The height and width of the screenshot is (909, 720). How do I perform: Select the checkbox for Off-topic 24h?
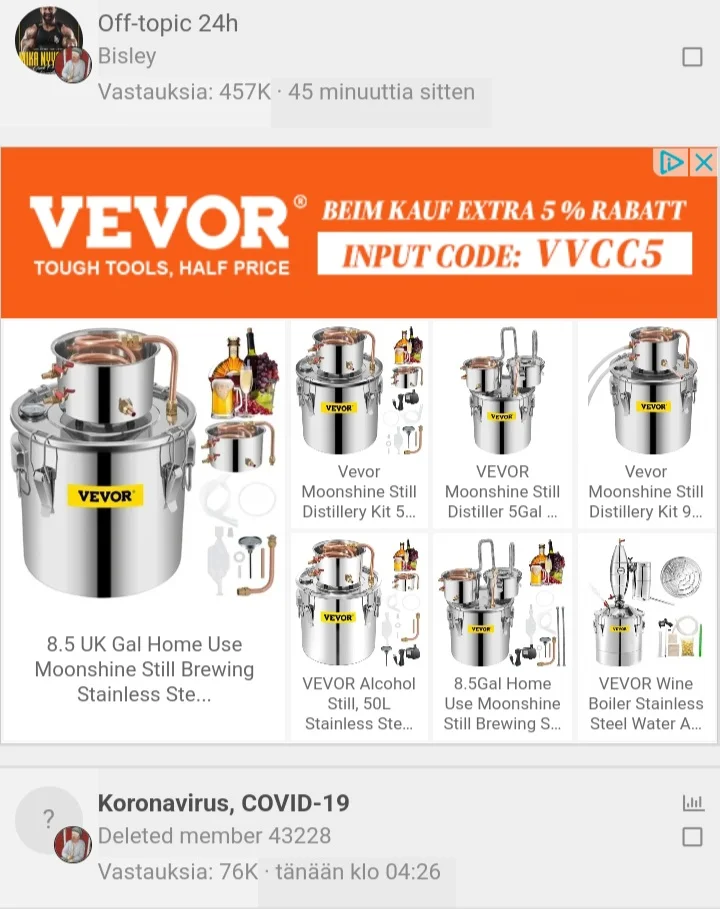point(692,57)
